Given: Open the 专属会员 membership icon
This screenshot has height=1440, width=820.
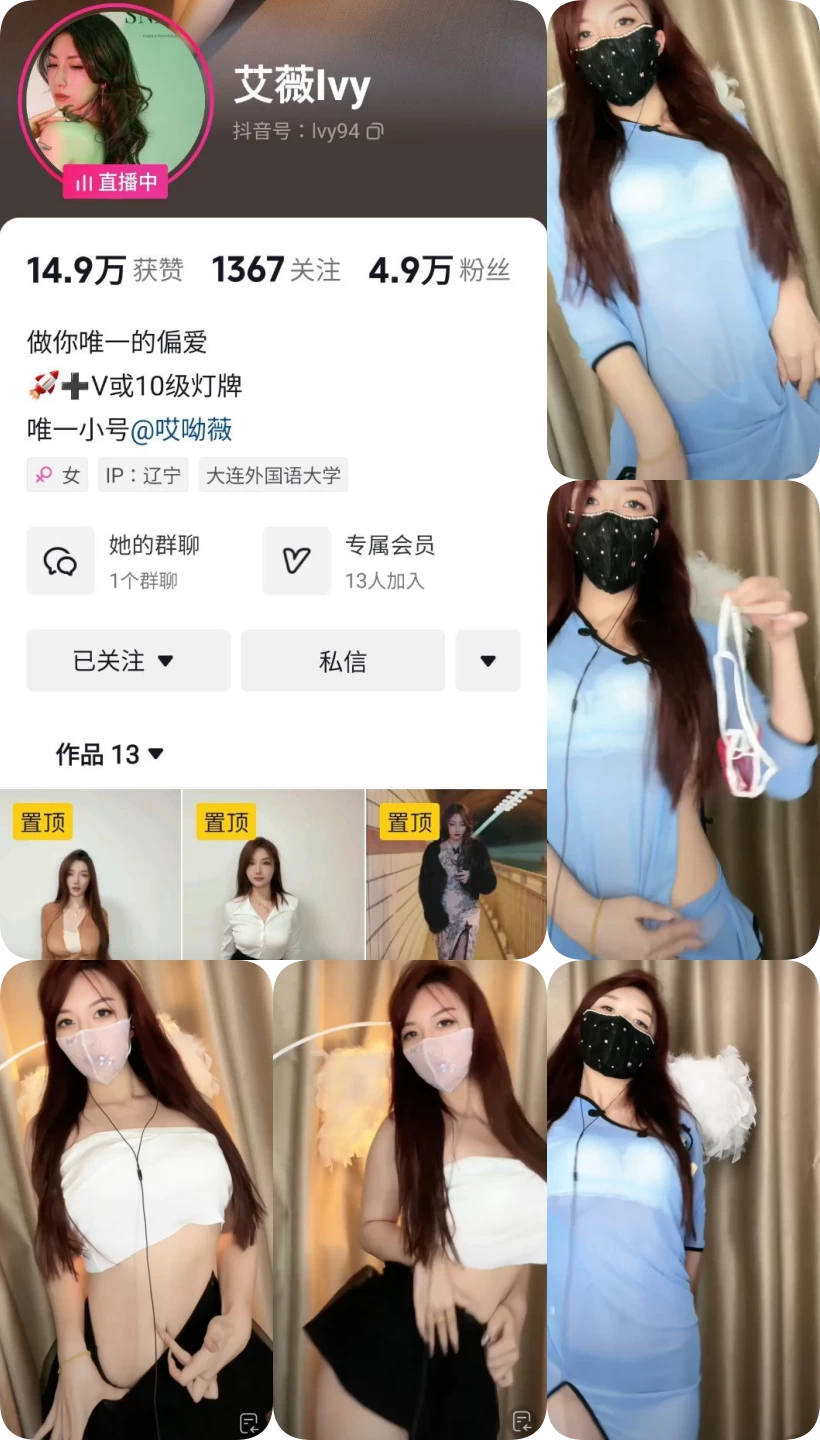Looking at the screenshot, I should click(296, 560).
